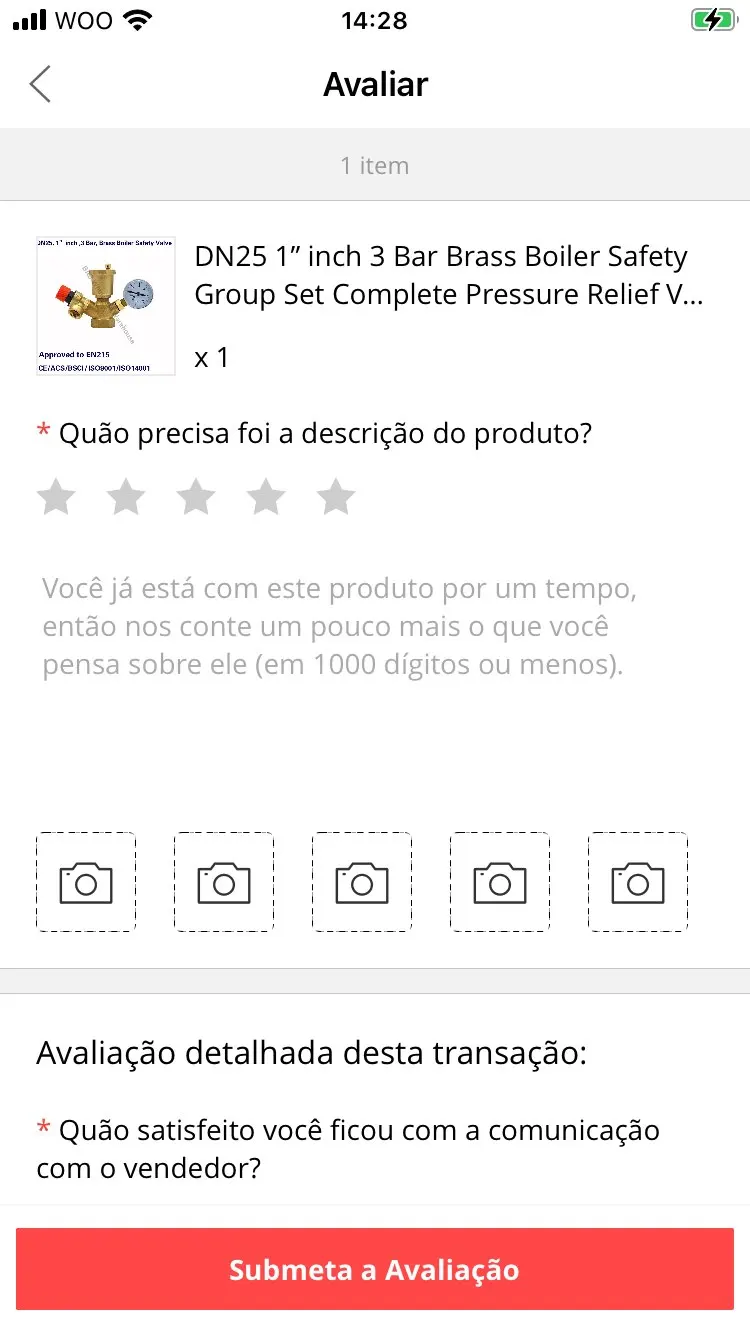Add a photo in the first camera slot
The height and width of the screenshot is (1334, 750).
[x=86, y=882]
